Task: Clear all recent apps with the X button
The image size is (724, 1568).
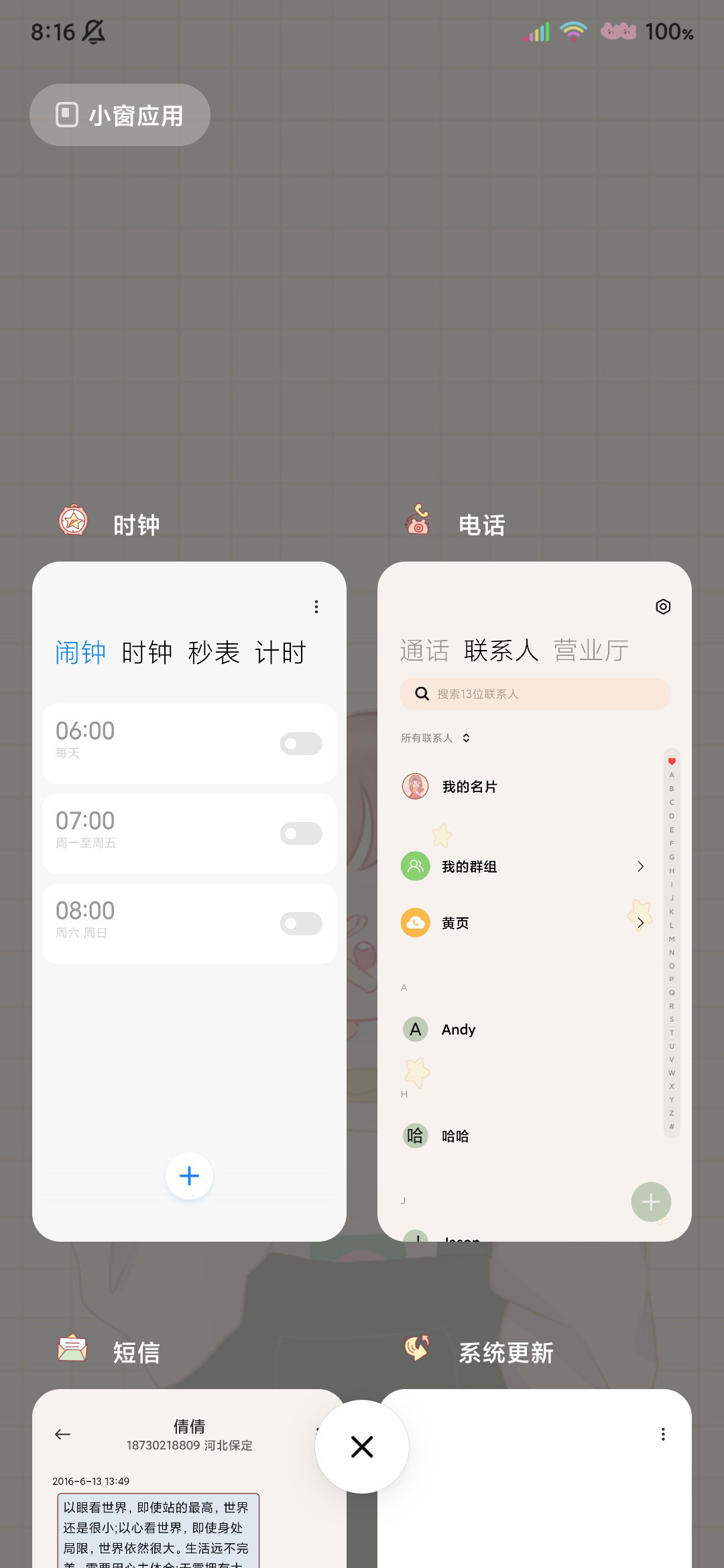Action: click(x=362, y=1447)
